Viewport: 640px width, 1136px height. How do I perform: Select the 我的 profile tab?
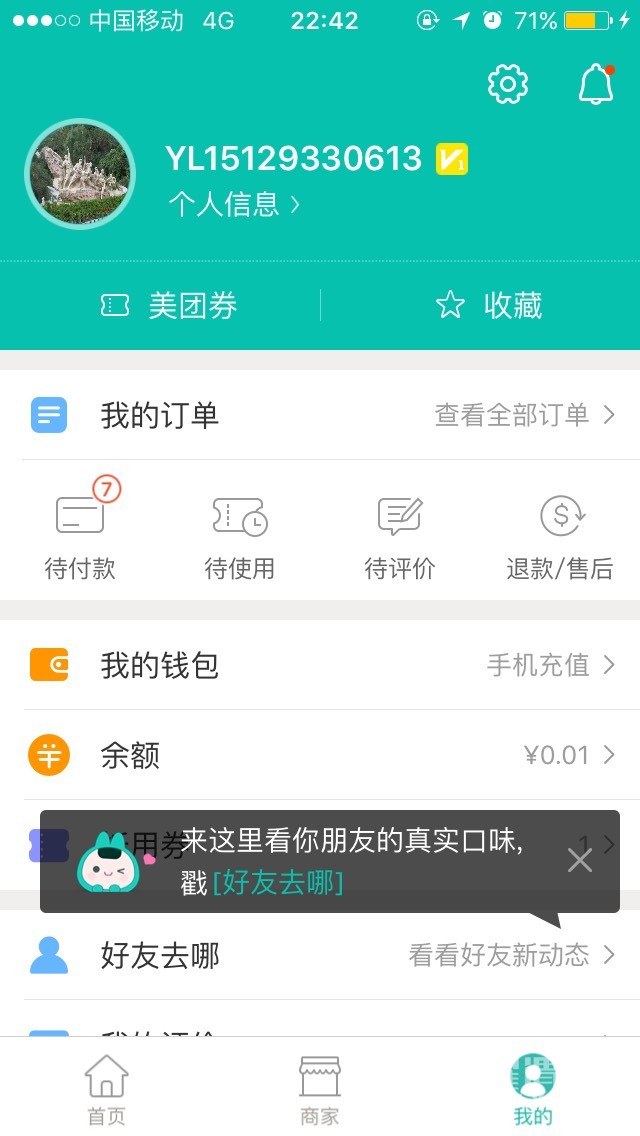click(533, 1088)
